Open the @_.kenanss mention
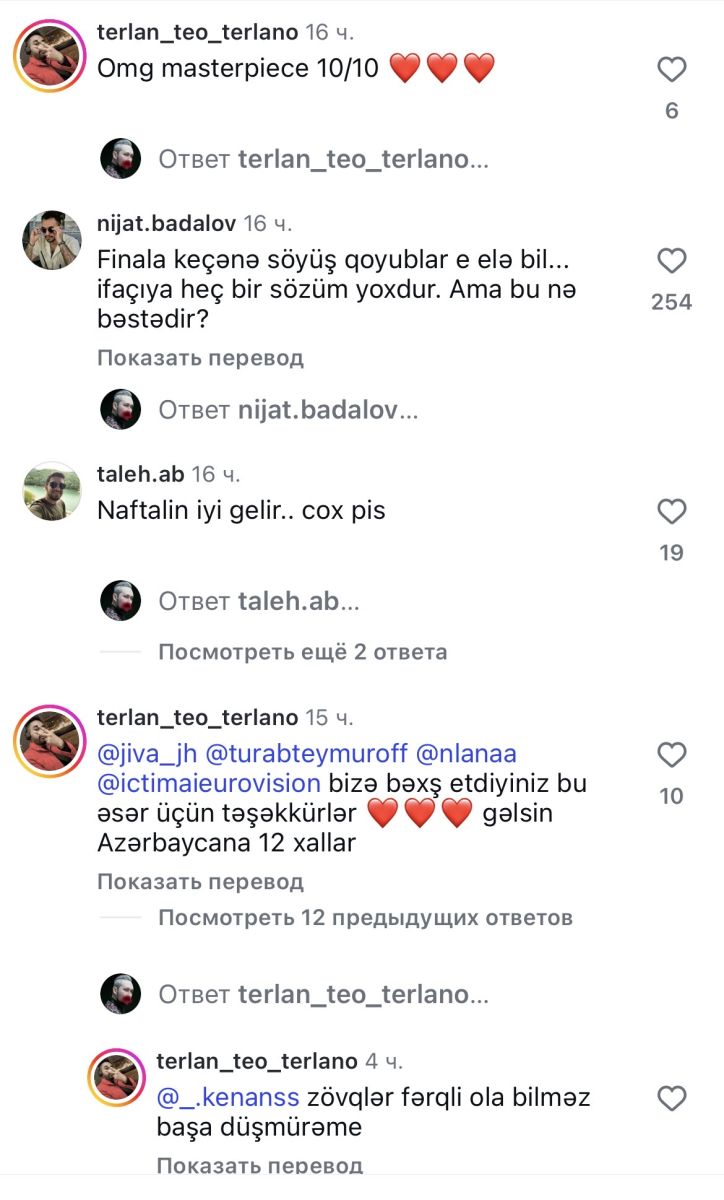This screenshot has height=1200, width=724. click(228, 1097)
